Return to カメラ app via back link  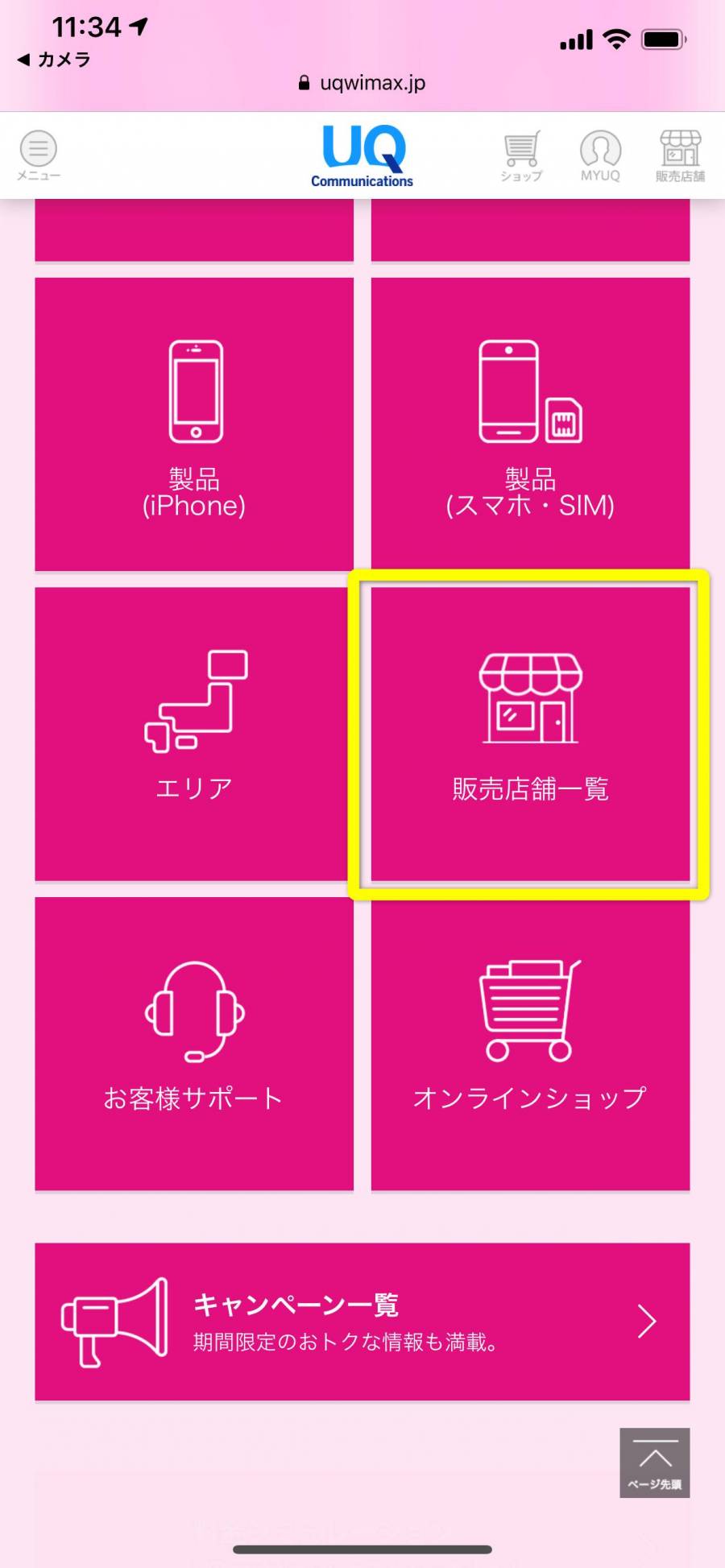[x=55, y=60]
